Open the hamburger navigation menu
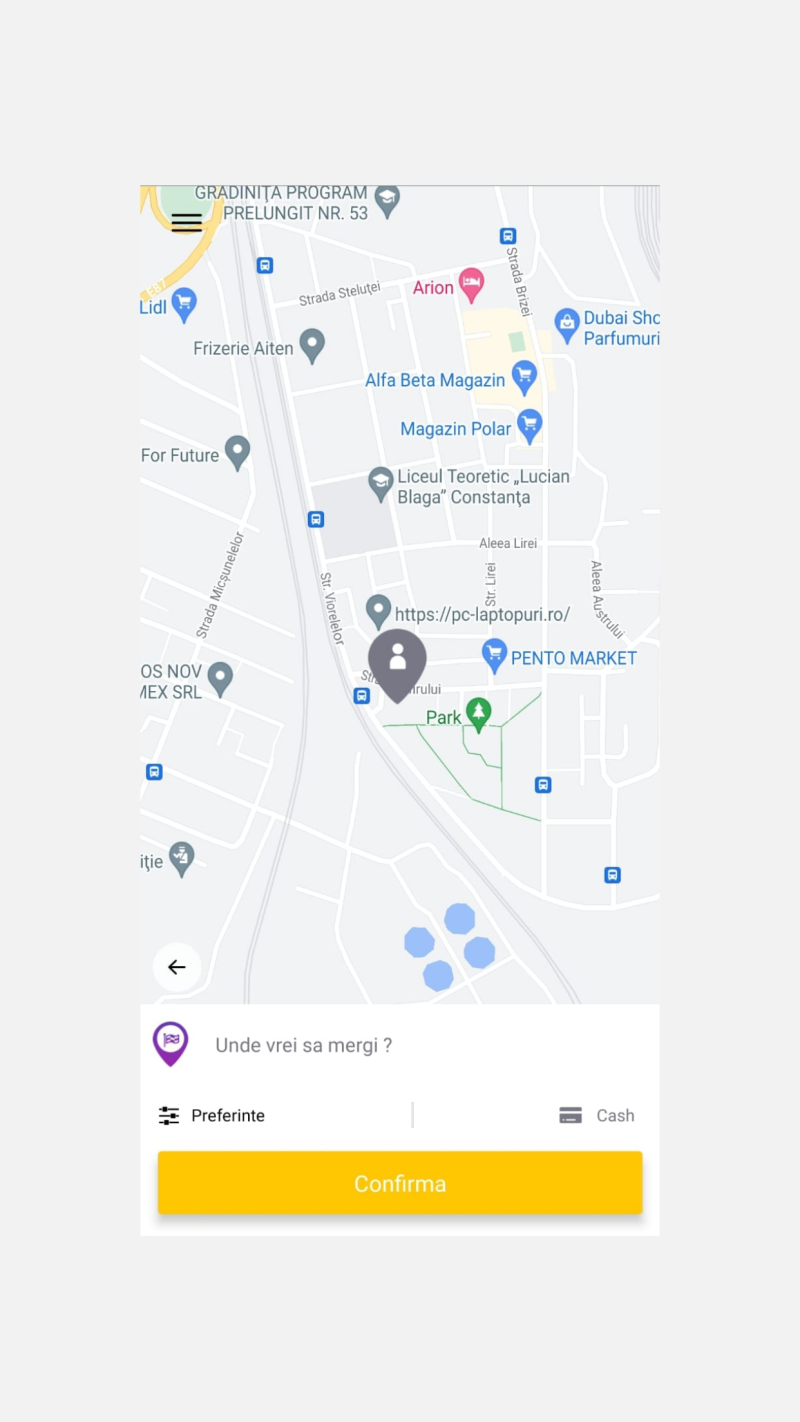 click(186, 222)
